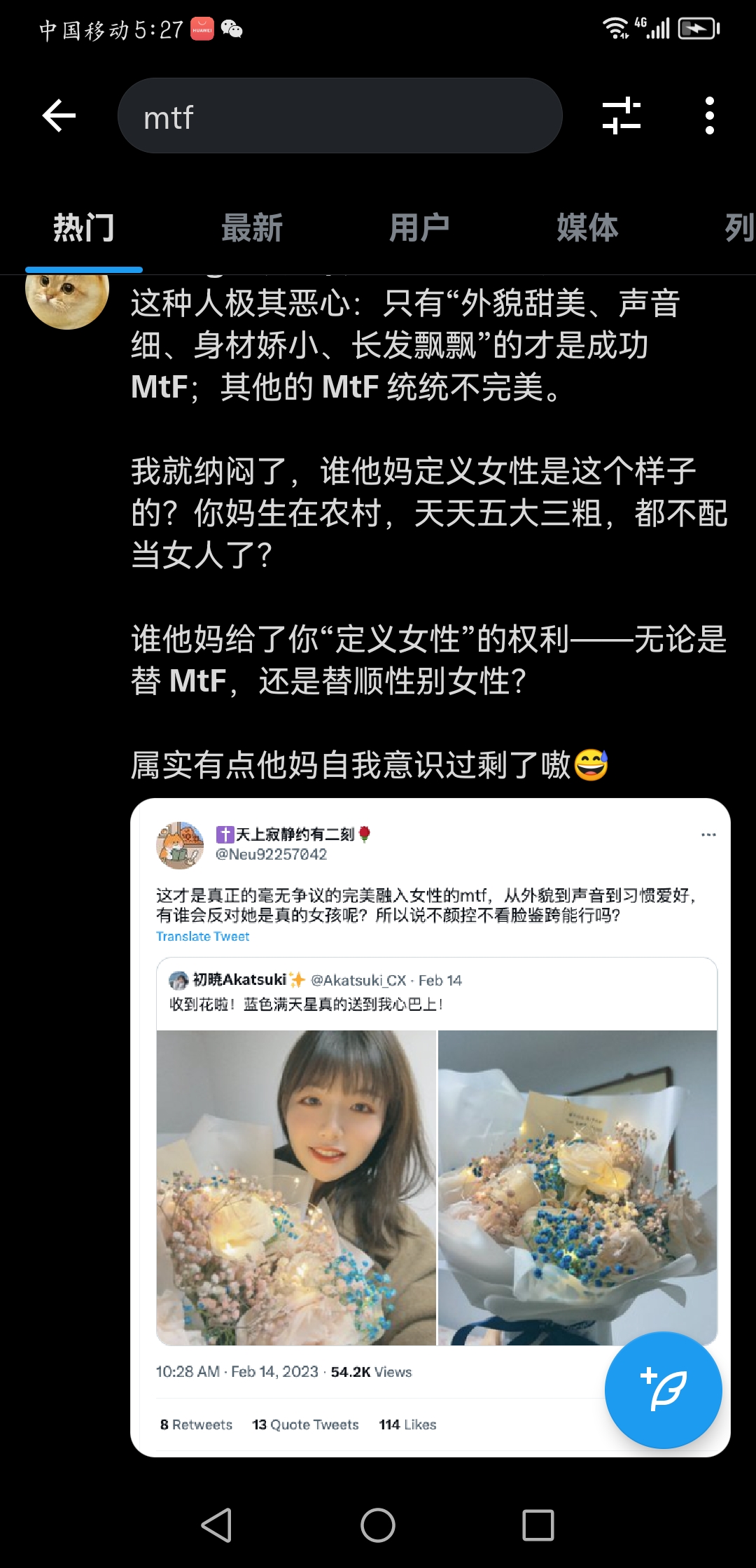Open recent apps with the square button

point(538,1525)
